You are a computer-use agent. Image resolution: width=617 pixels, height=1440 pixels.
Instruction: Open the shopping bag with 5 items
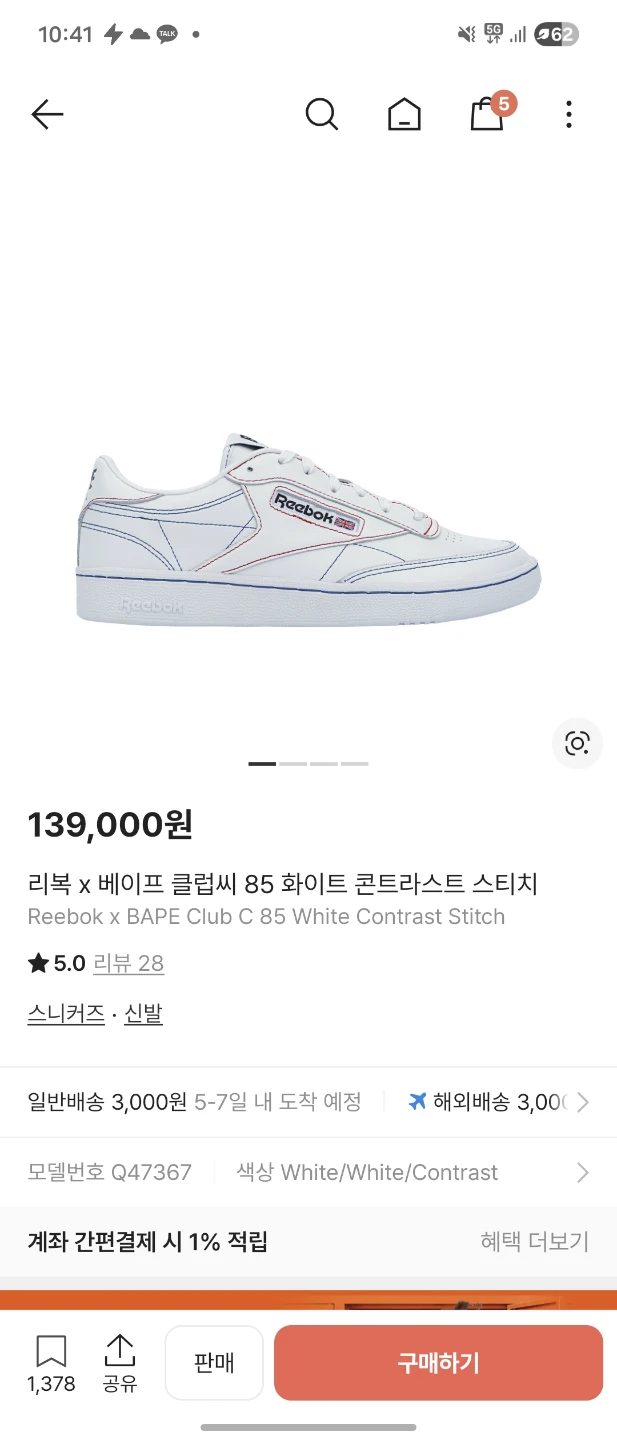(x=490, y=112)
